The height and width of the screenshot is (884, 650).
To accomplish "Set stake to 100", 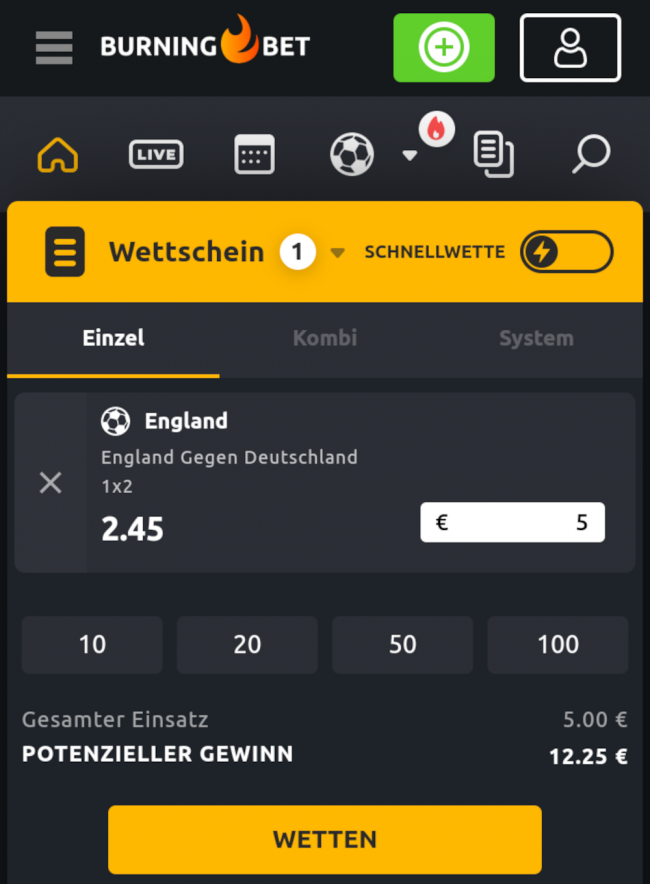I will pyautogui.click(x=557, y=645).
